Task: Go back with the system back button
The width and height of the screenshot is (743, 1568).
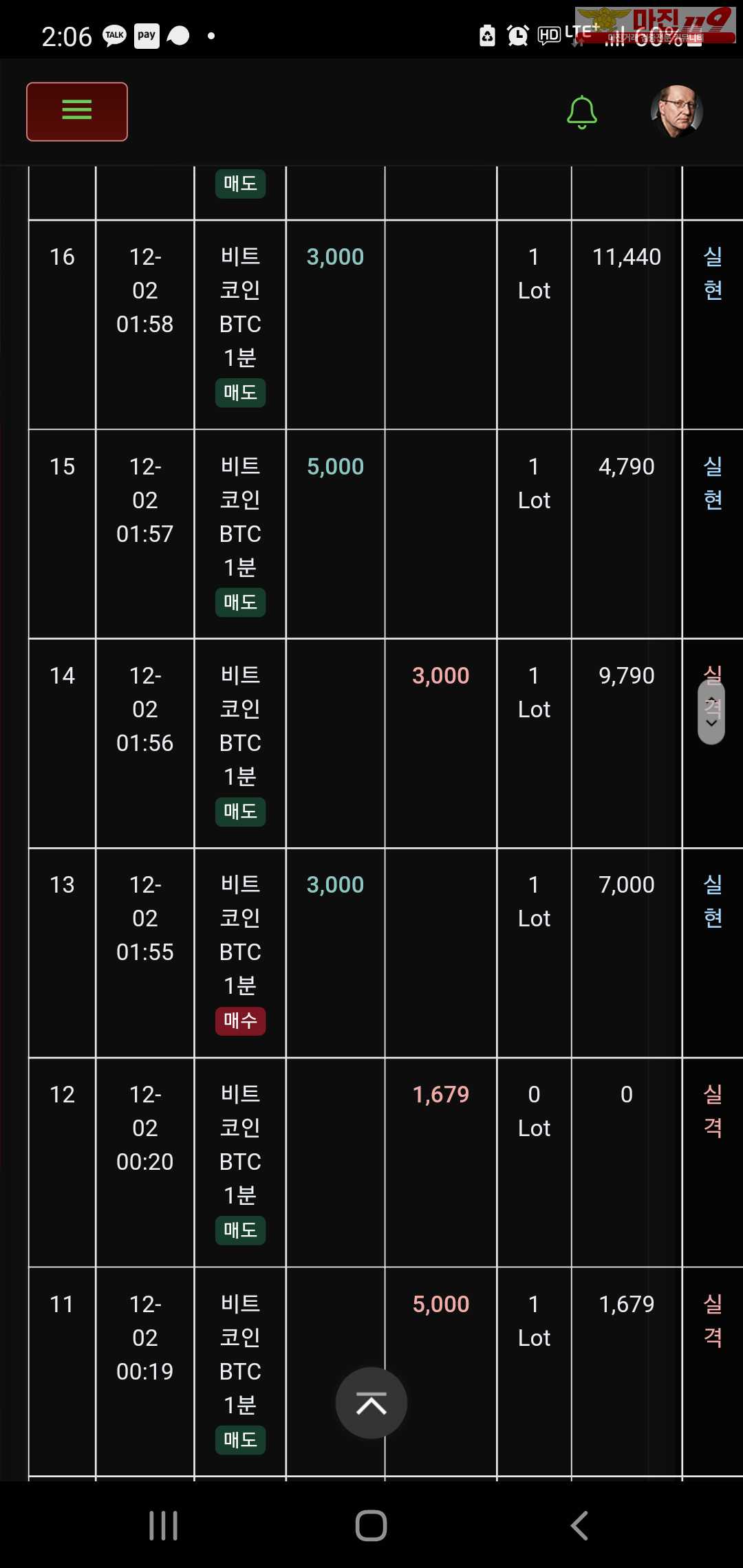Action: tap(579, 1525)
